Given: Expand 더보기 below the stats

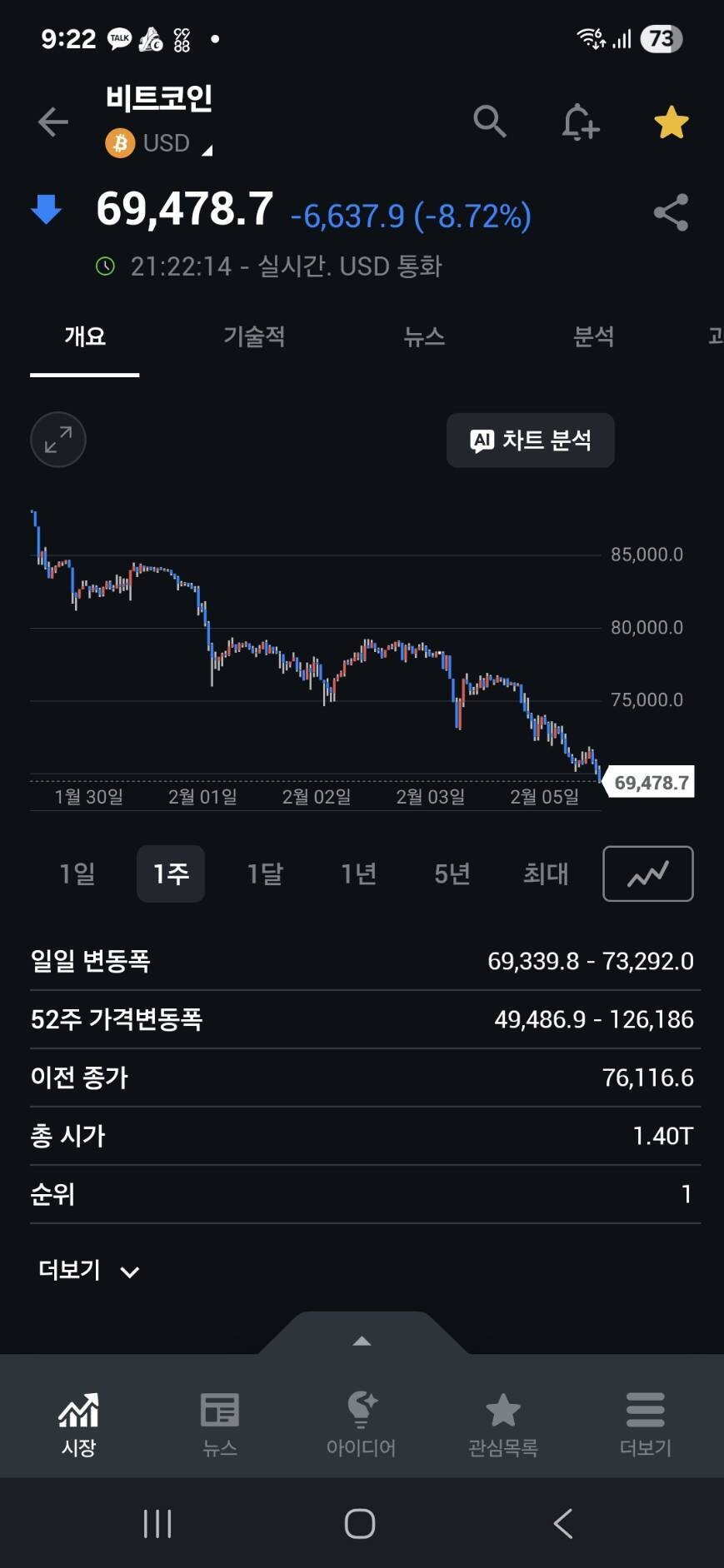Looking at the screenshot, I should 88,1271.
